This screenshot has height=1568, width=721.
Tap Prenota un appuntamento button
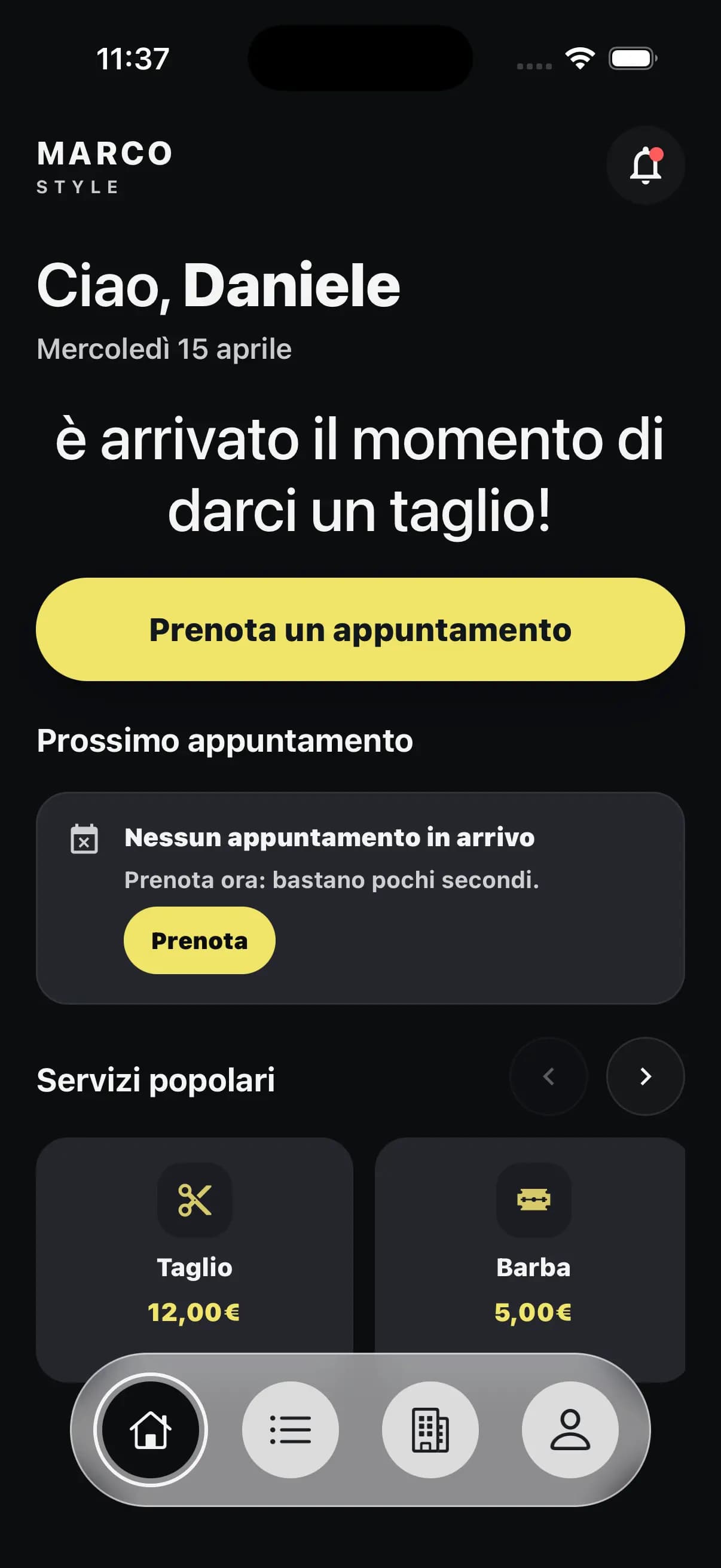pyautogui.click(x=360, y=629)
